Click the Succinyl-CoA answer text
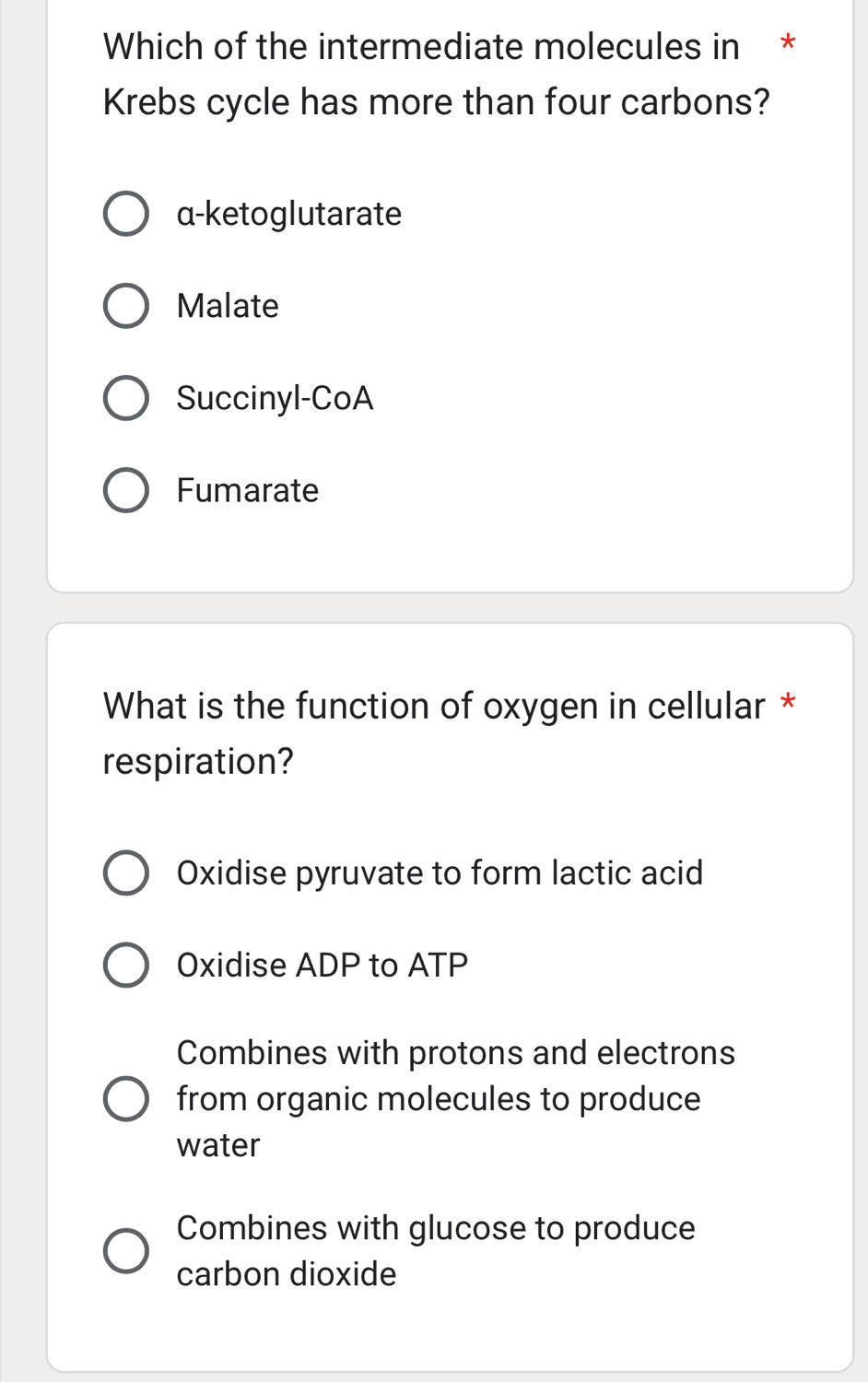Viewport: 868px width, 1382px height. click(x=275, y=398)
